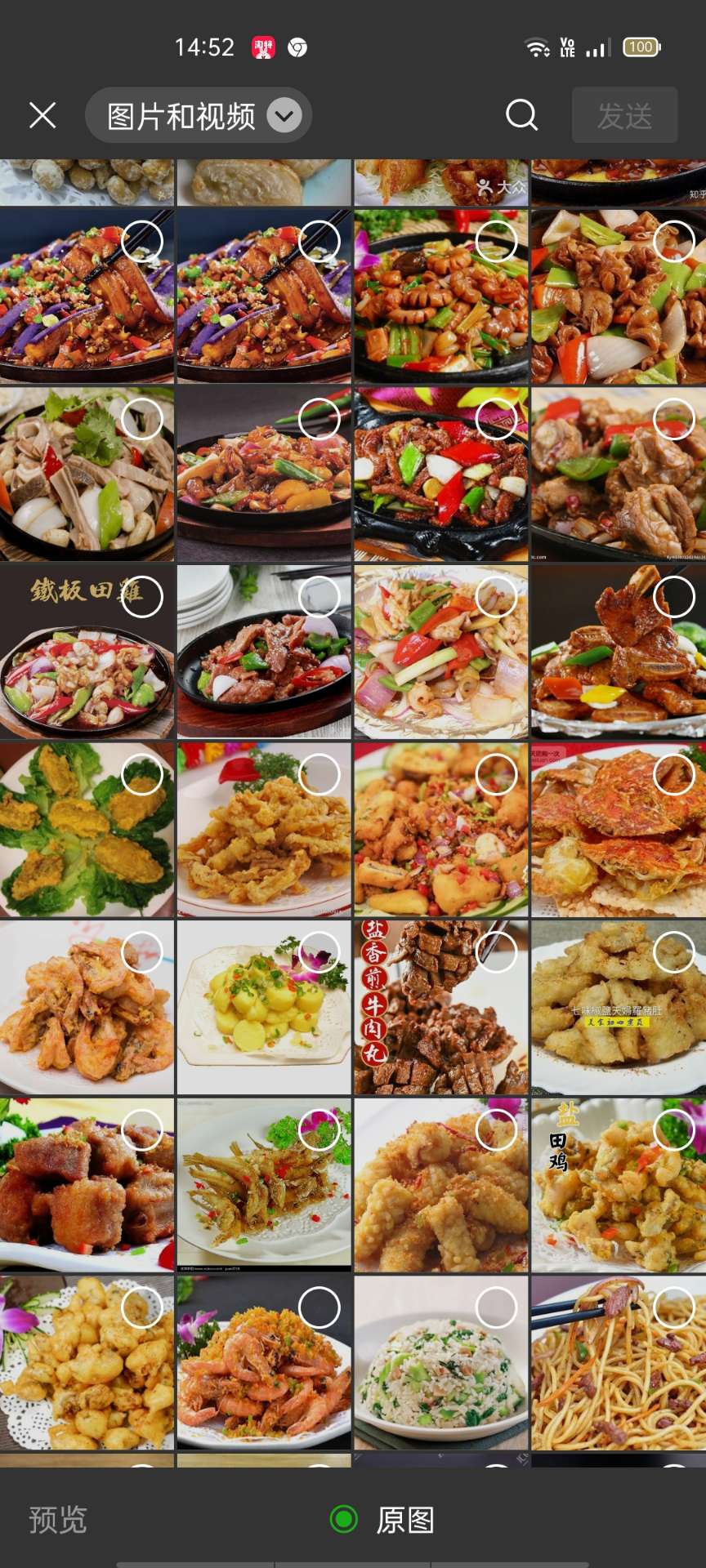Image resolution: width=706 pixels, height=1568 pixels.
Task: Select the small fried fish photo
Action: pyautogui.click(x=319, y=1130)
